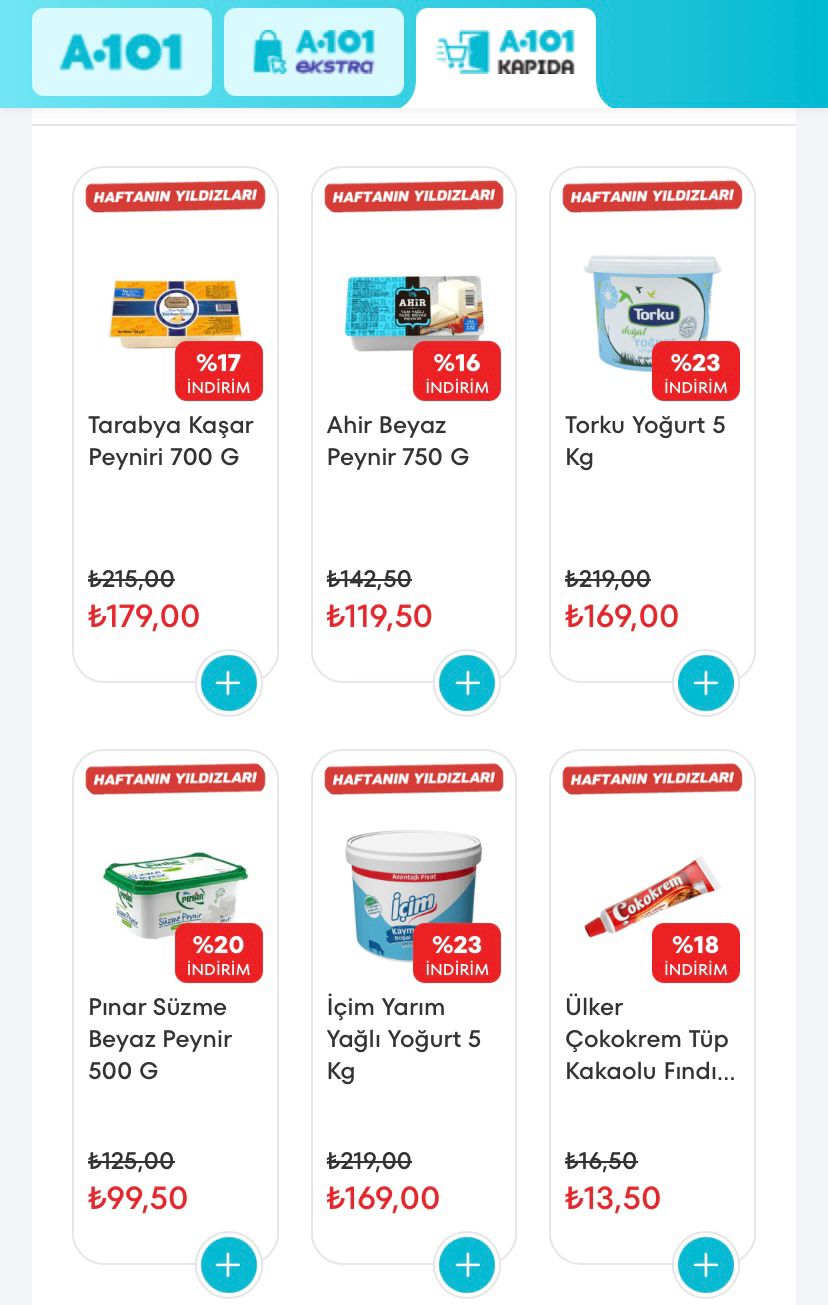Add Torku Yoğurt 5 Kg to cart

point(706,683)
